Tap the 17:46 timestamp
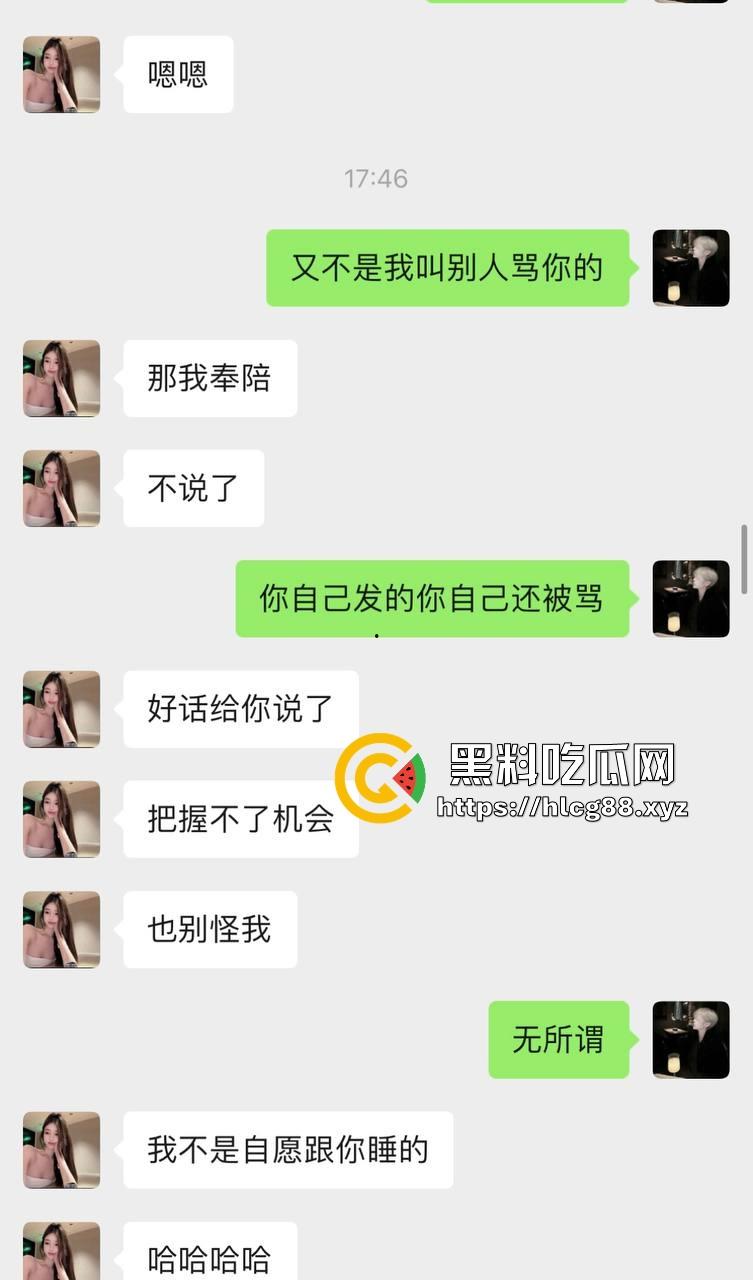Viewport: 753px width, 1280px height. (376, 179)
